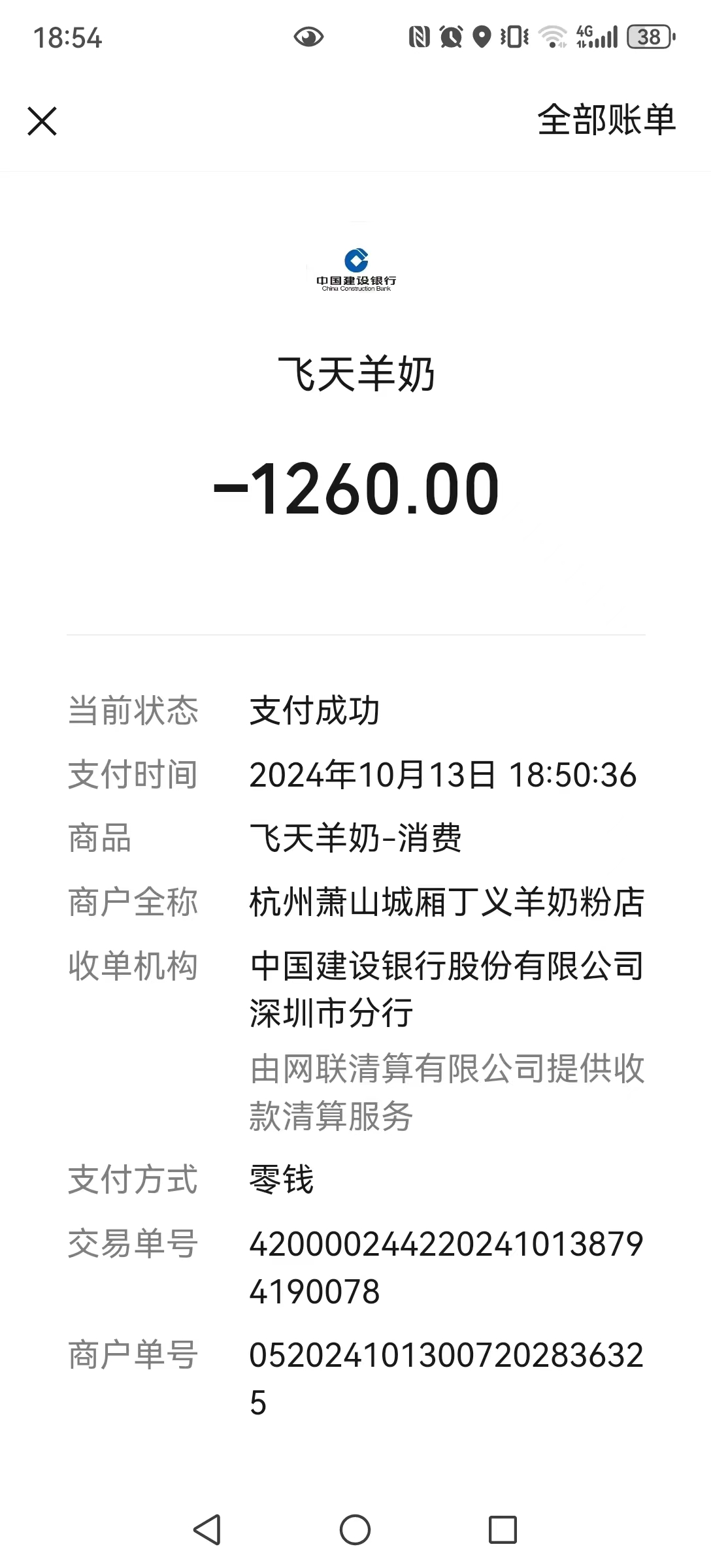Close the payment detail page

[42, 122]
